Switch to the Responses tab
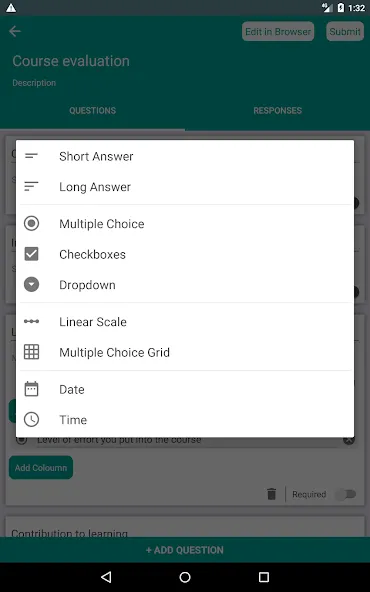370x592 pixels. tap(278, 111)
